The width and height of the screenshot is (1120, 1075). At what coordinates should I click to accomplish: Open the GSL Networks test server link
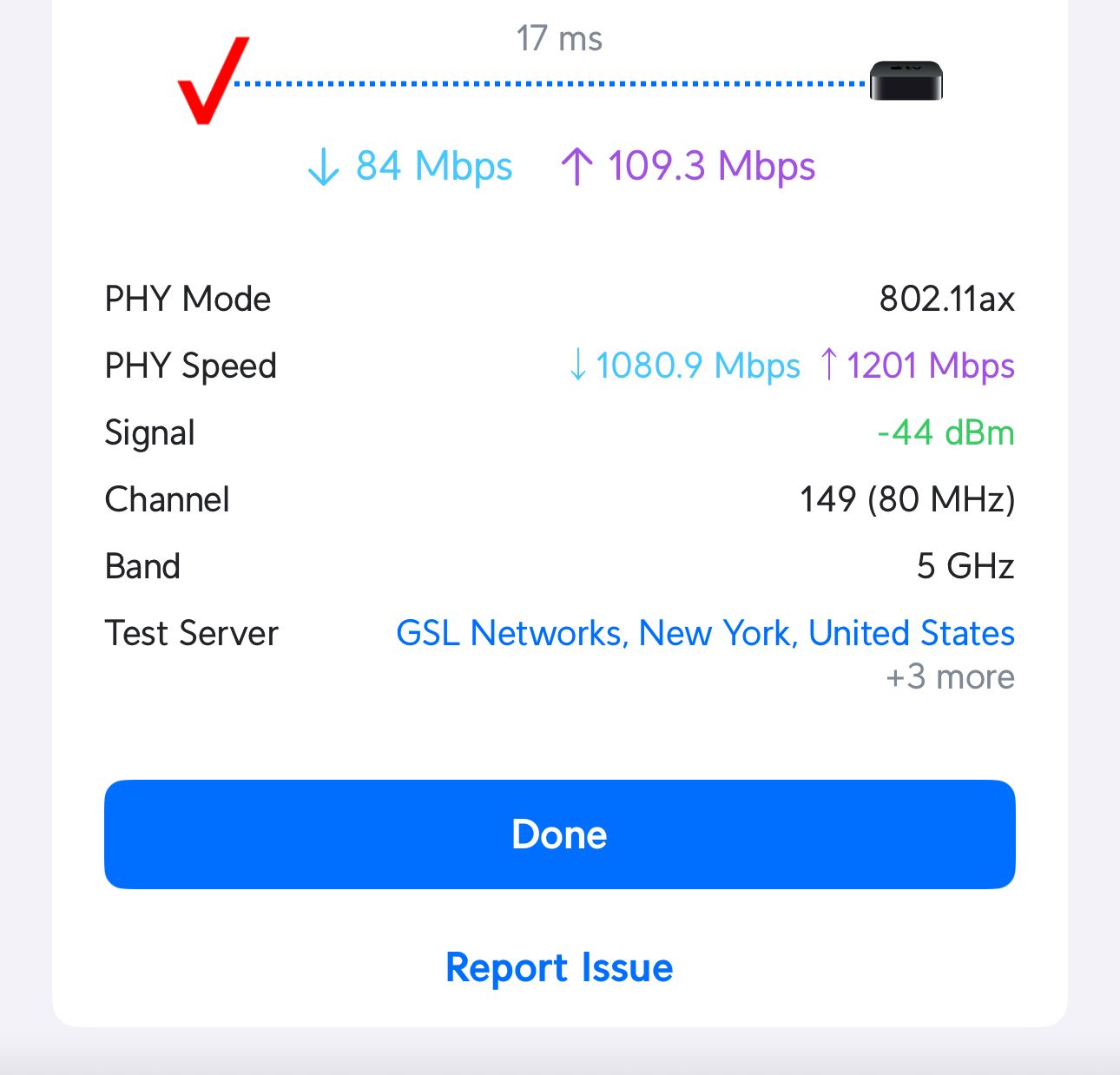(705, 633)
